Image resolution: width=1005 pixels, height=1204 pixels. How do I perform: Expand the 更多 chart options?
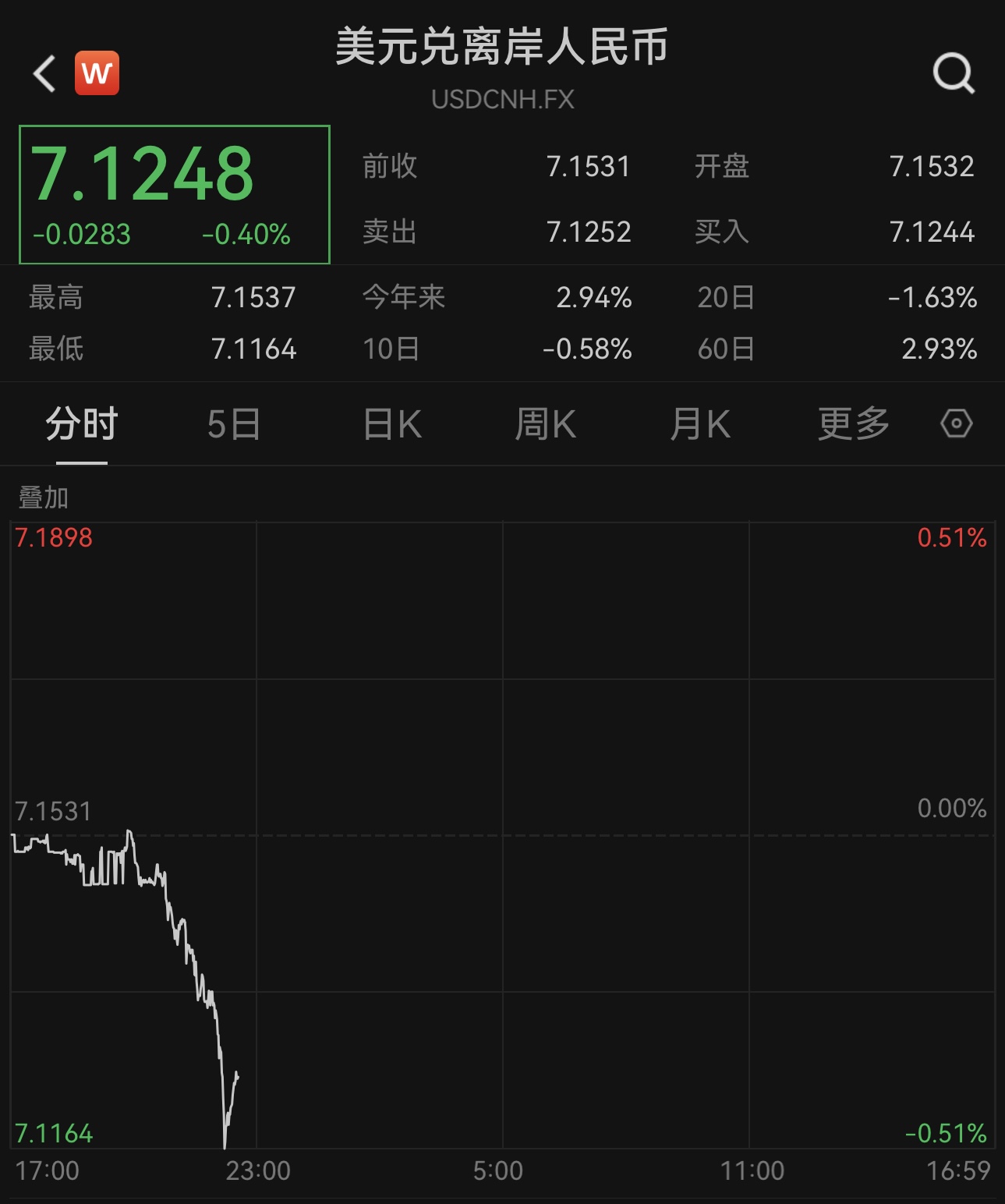[853, 425]
